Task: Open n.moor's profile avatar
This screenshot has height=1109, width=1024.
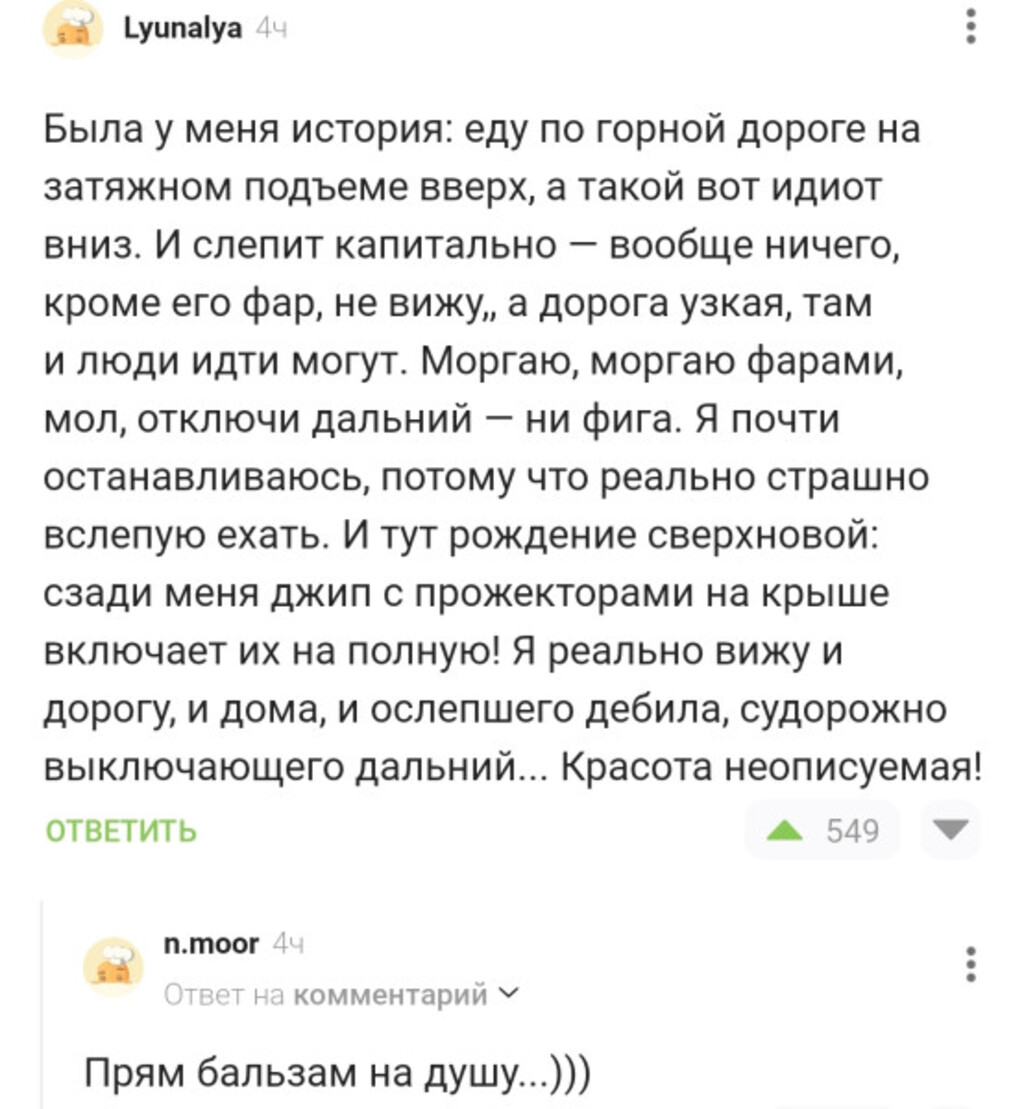Action: (x=113, y=965)
